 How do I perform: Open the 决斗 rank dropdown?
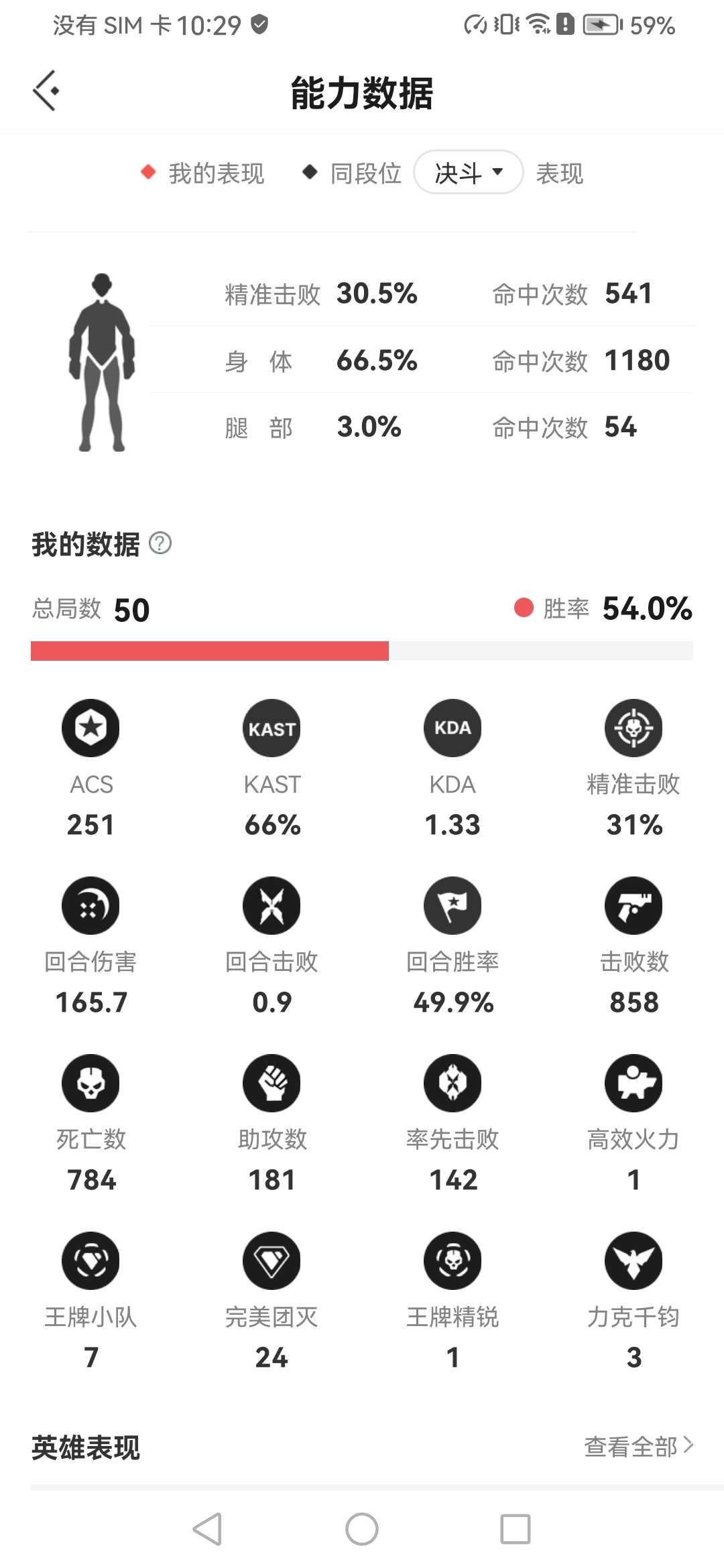click(x=468, y=173)
